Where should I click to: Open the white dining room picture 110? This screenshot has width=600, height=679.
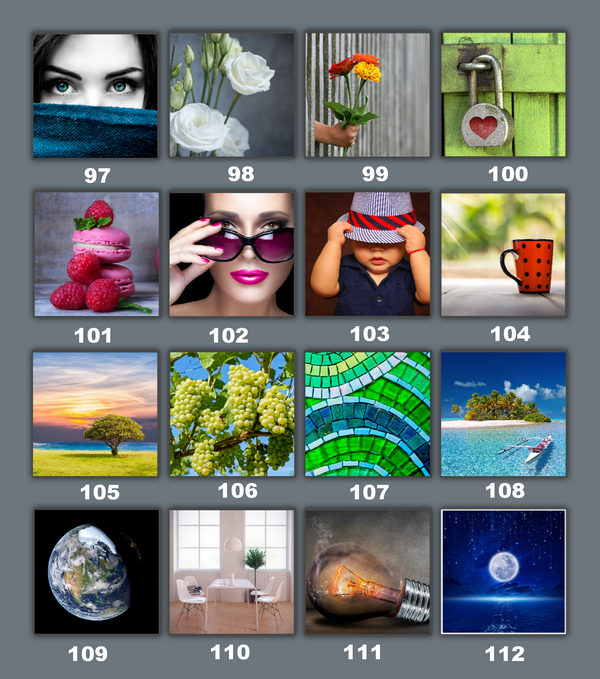[231, 571]
